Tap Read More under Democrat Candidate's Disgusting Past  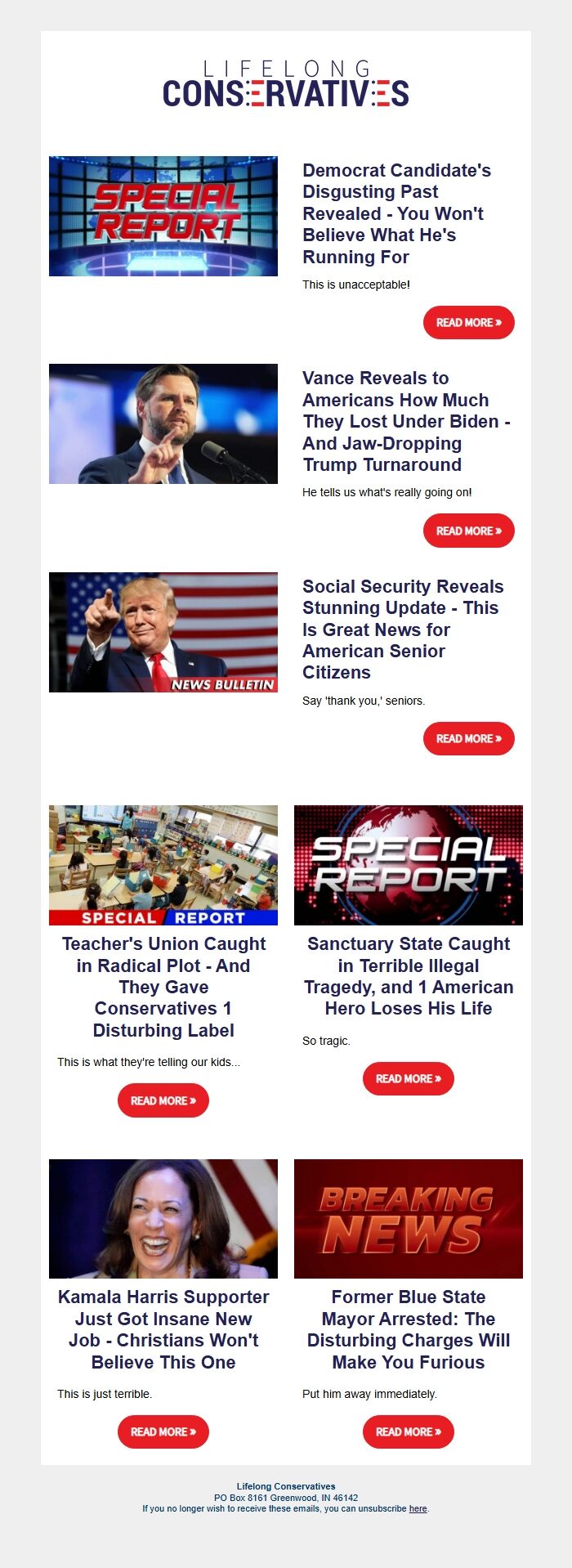[x=468, y=323]
